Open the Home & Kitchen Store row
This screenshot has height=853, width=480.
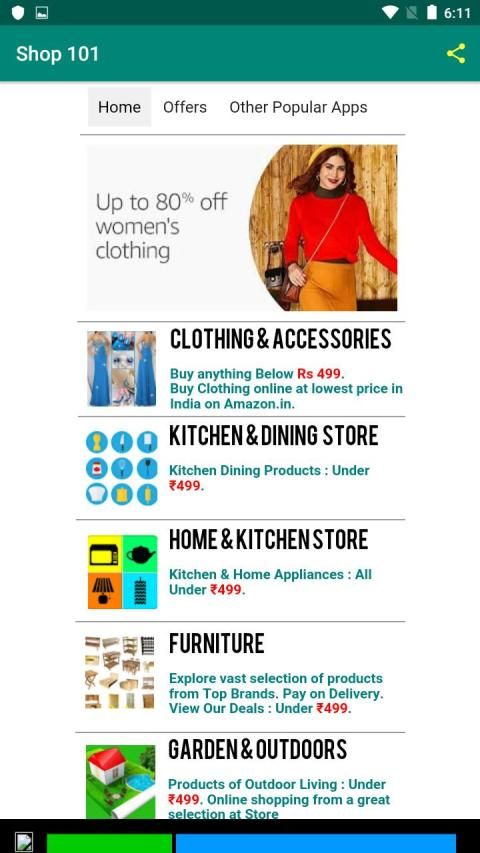click(x=241, y=571)
